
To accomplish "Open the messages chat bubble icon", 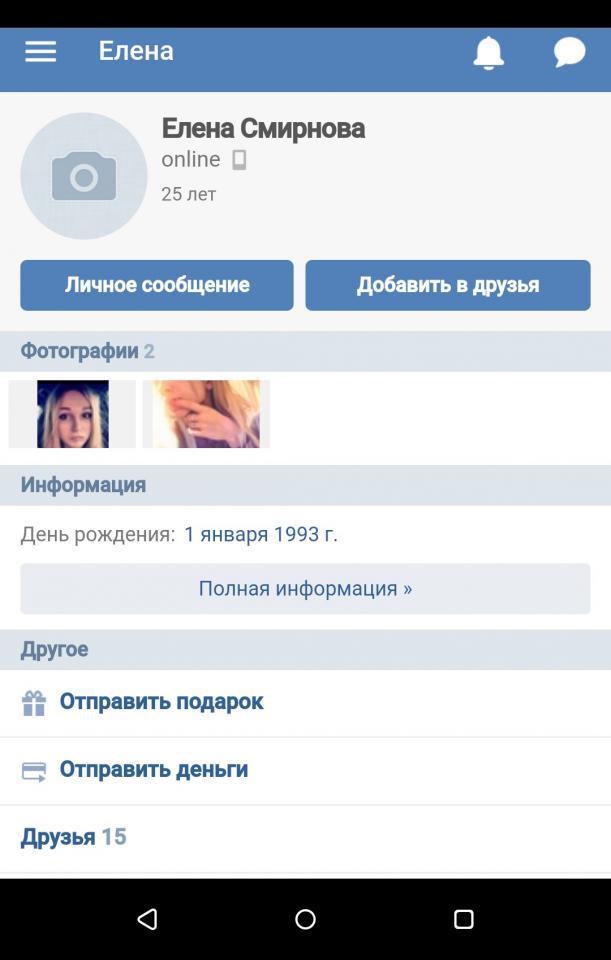I will point(569,52).
